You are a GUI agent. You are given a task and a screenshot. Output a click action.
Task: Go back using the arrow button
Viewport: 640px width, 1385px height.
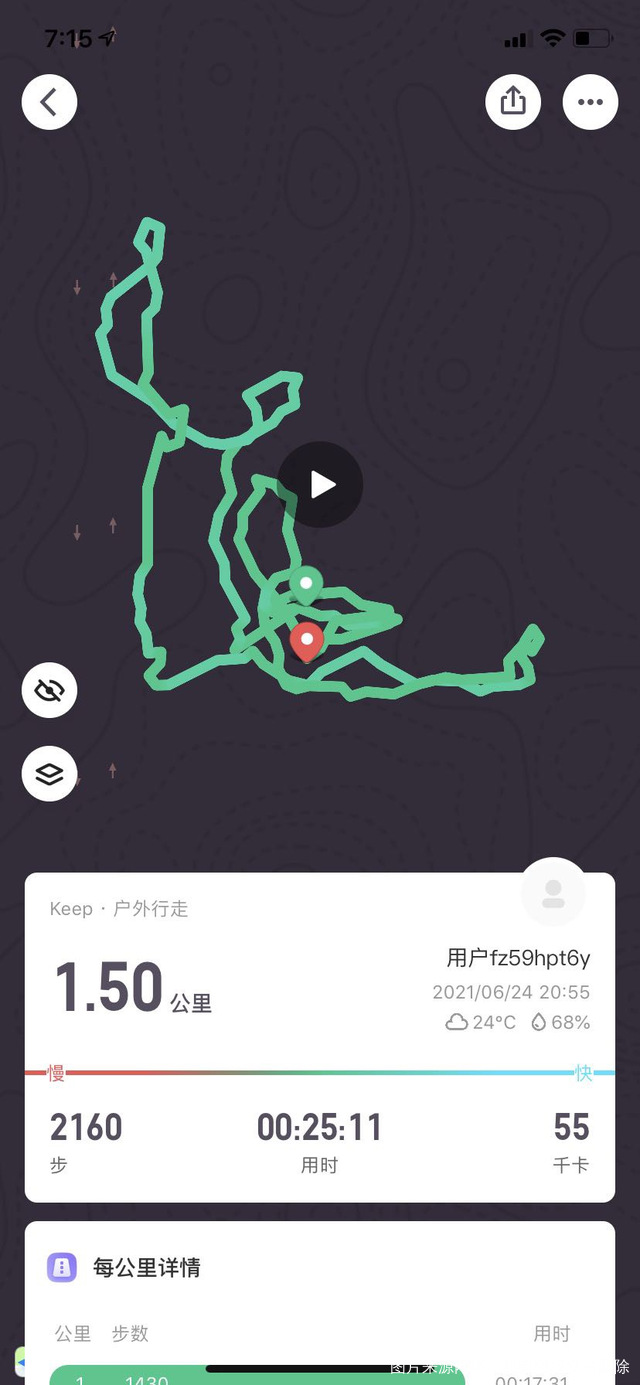[x=49, y=102]
